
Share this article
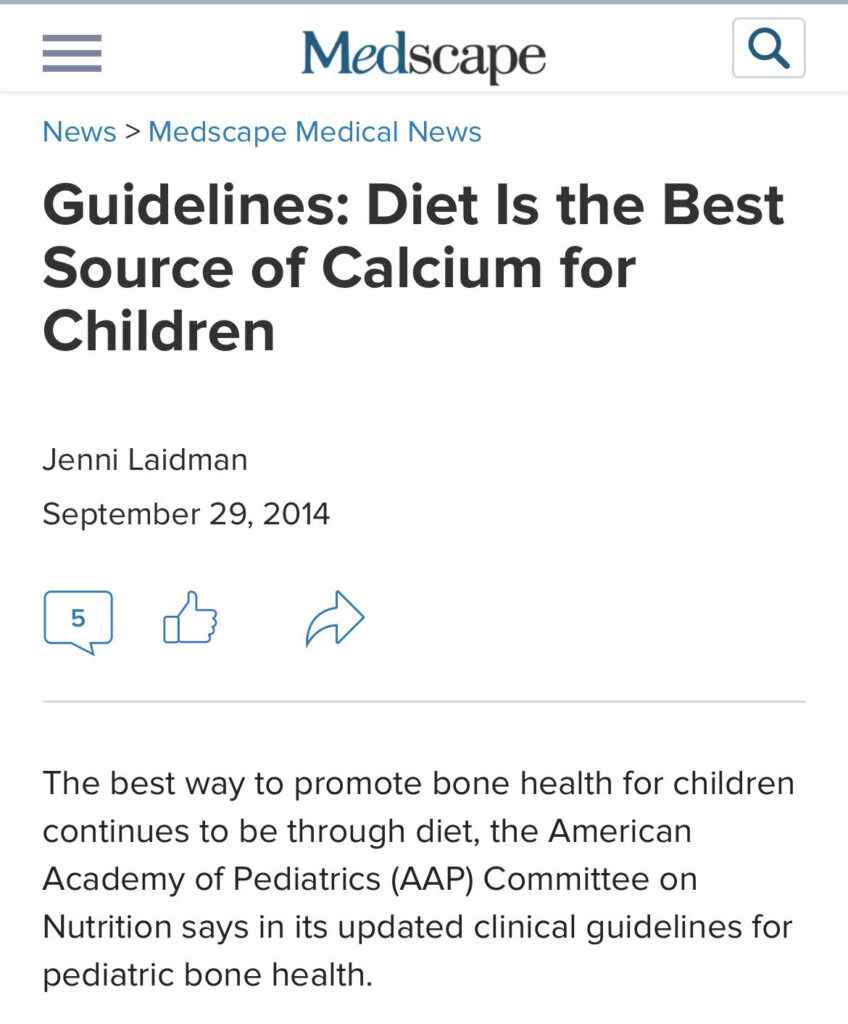(x=334, y=618)
